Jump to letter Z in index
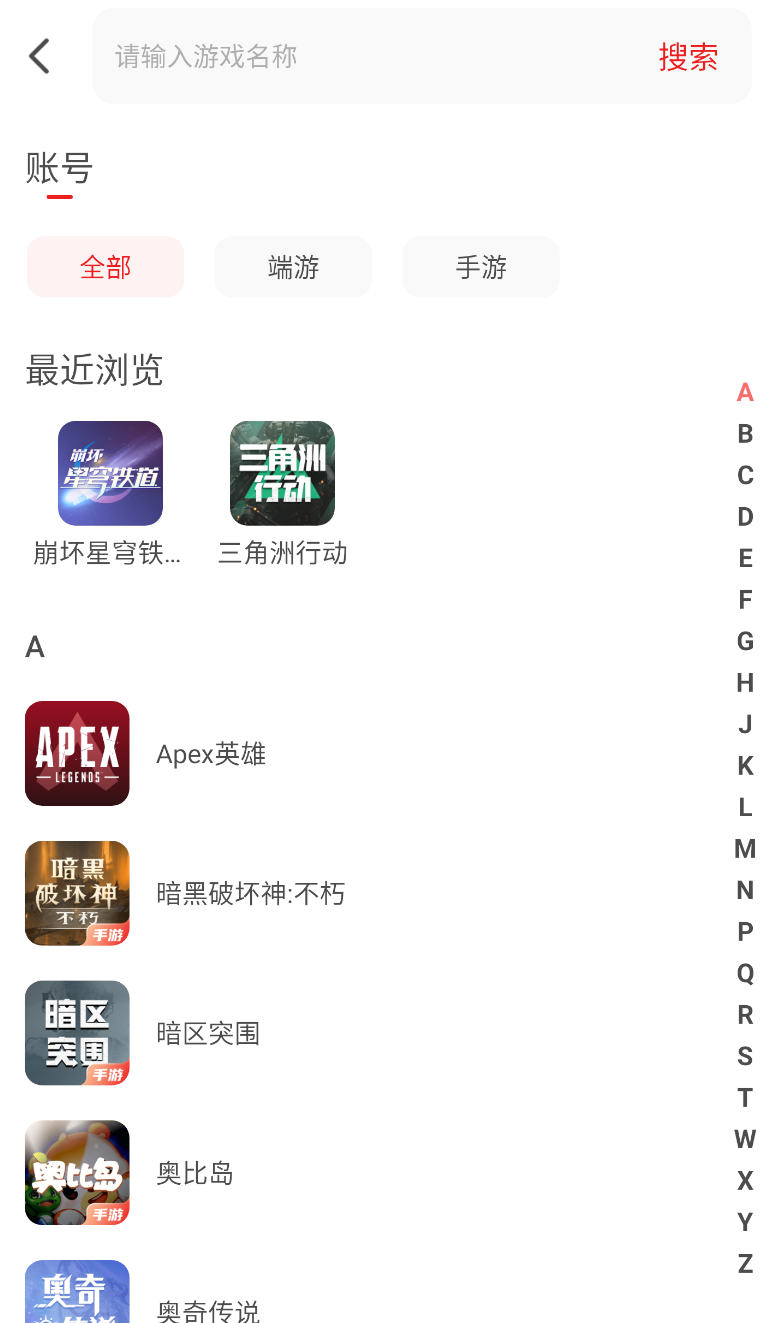 click(x=745, y=1264)
